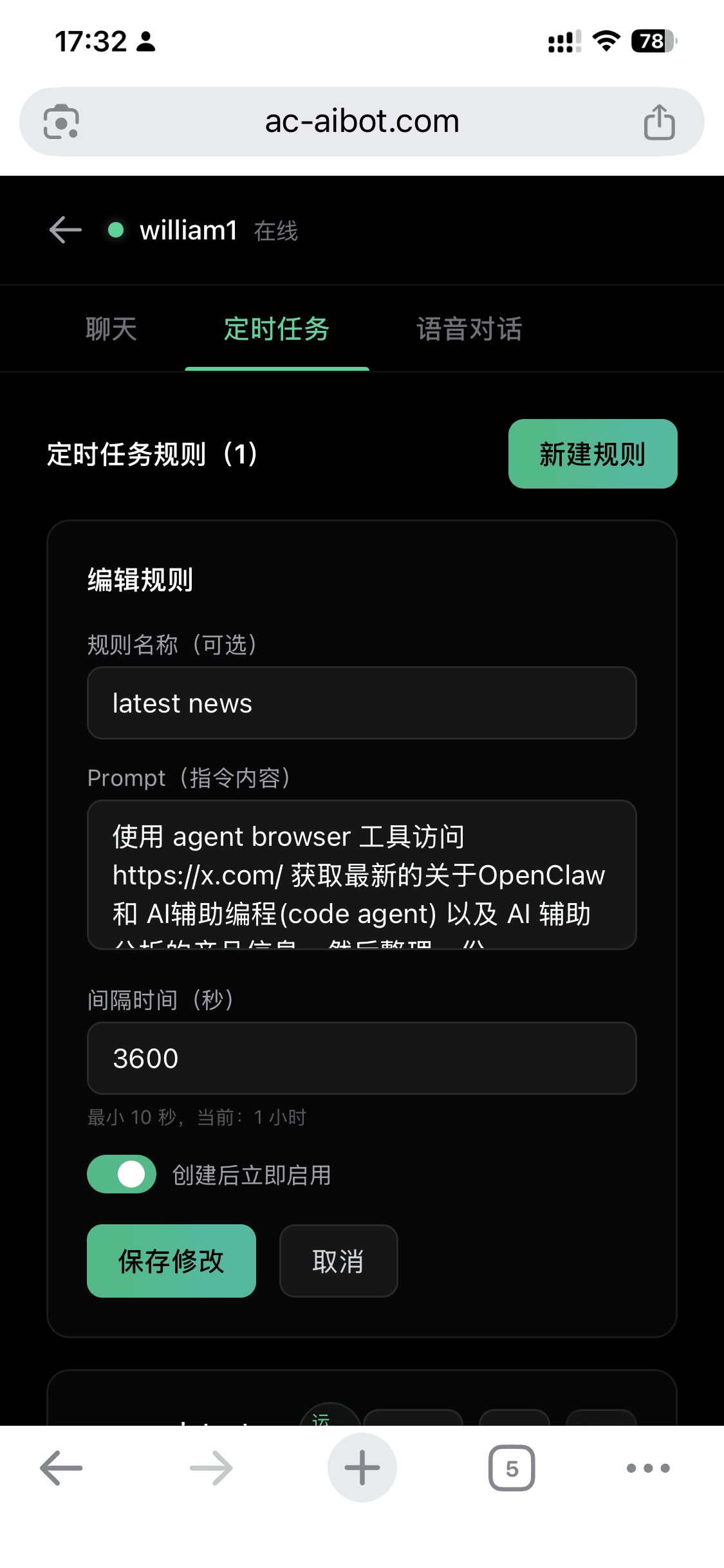Tap the browser address bar ac-aibot.com
Screen dimensions: 724x1568
[x=362, y=122]
